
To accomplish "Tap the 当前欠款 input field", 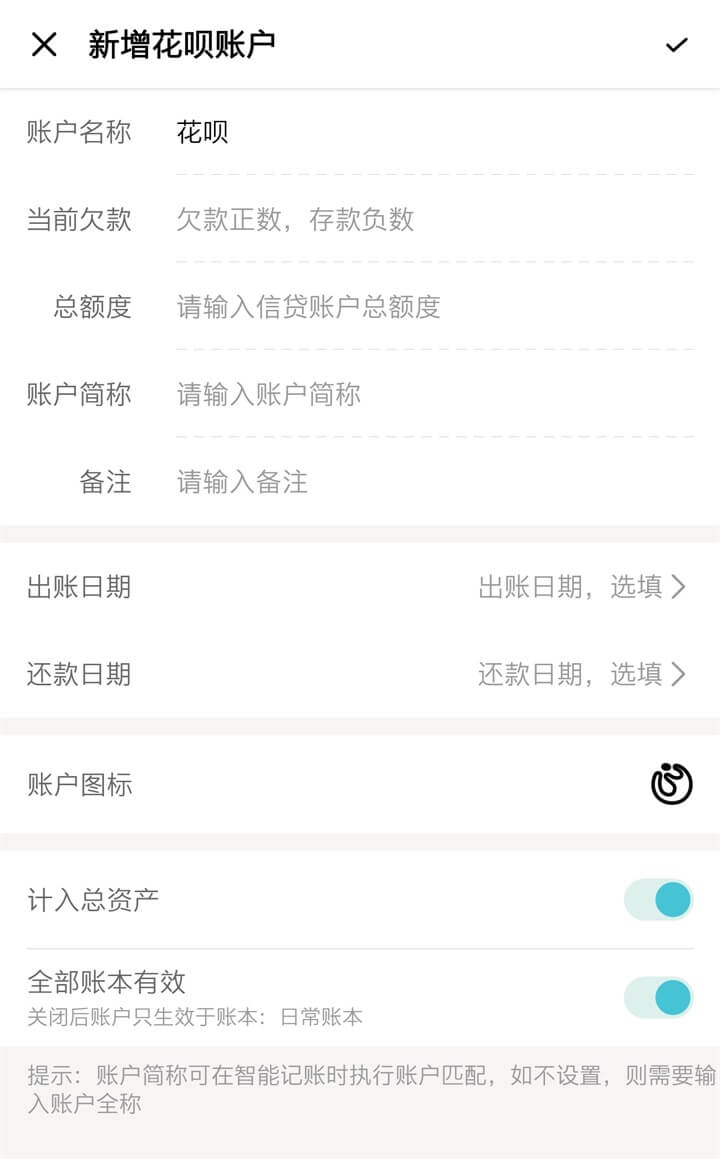I will click(435, 220).
